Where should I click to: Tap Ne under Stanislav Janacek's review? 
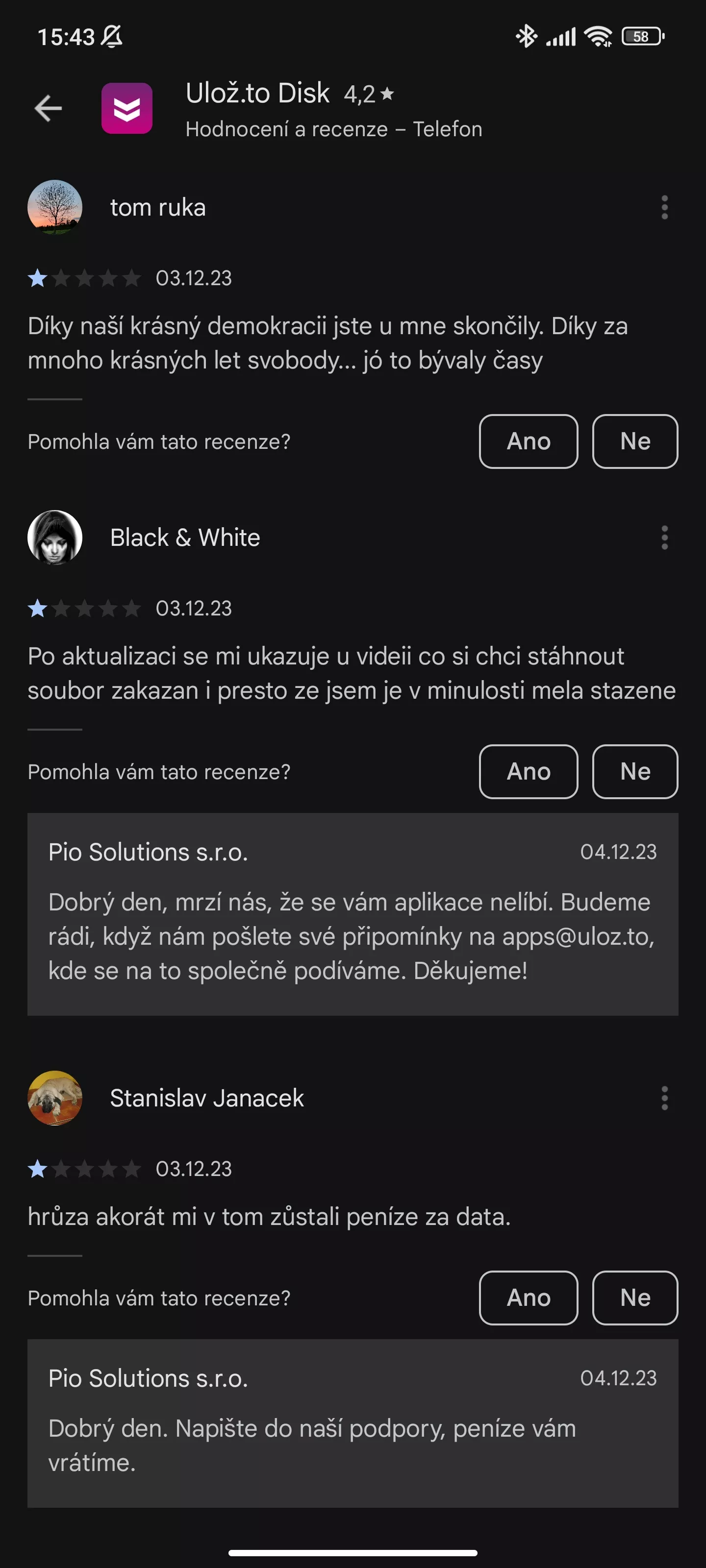coord(635,1298)
